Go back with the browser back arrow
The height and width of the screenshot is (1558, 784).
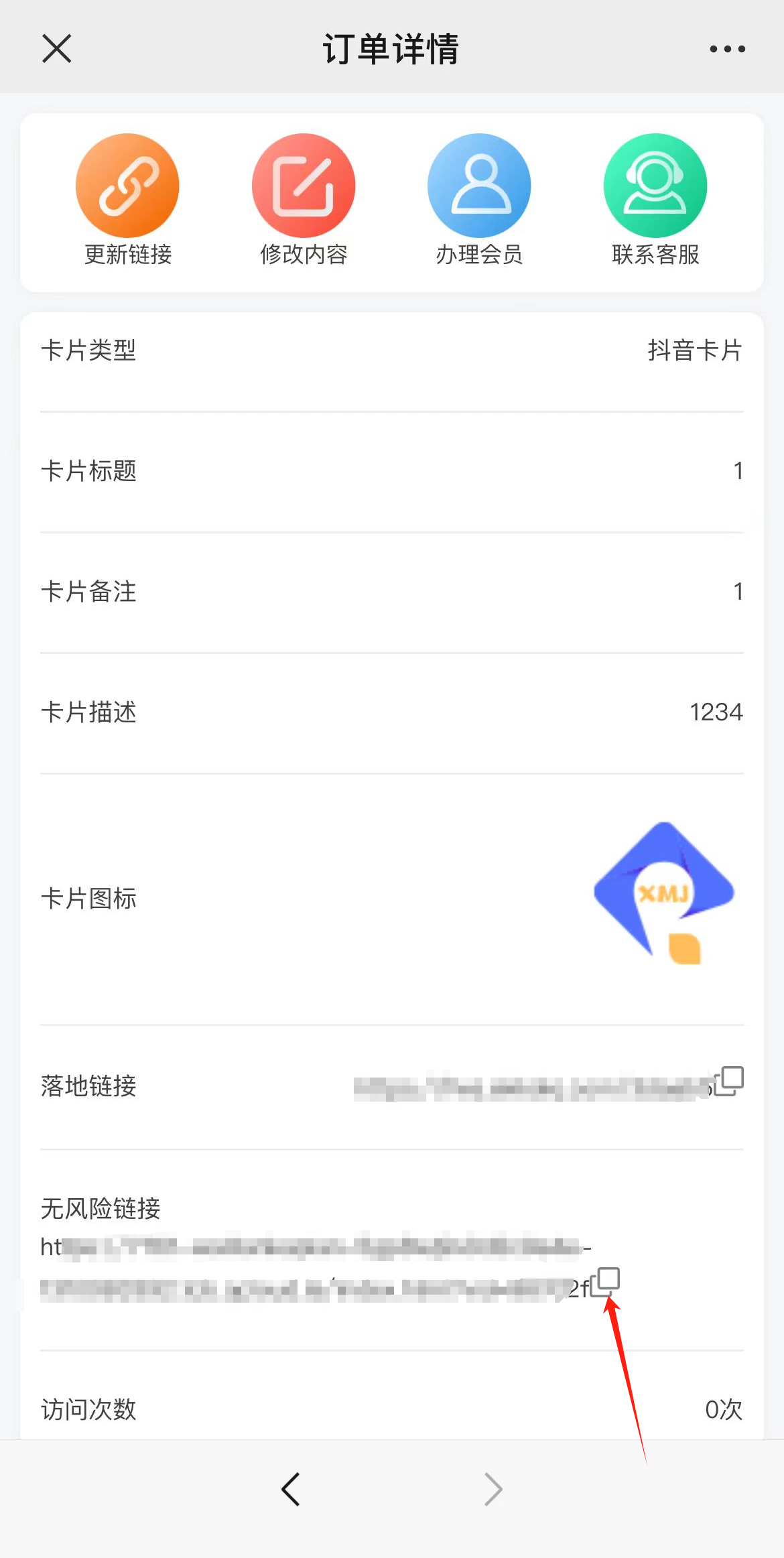pos(291,1489)
